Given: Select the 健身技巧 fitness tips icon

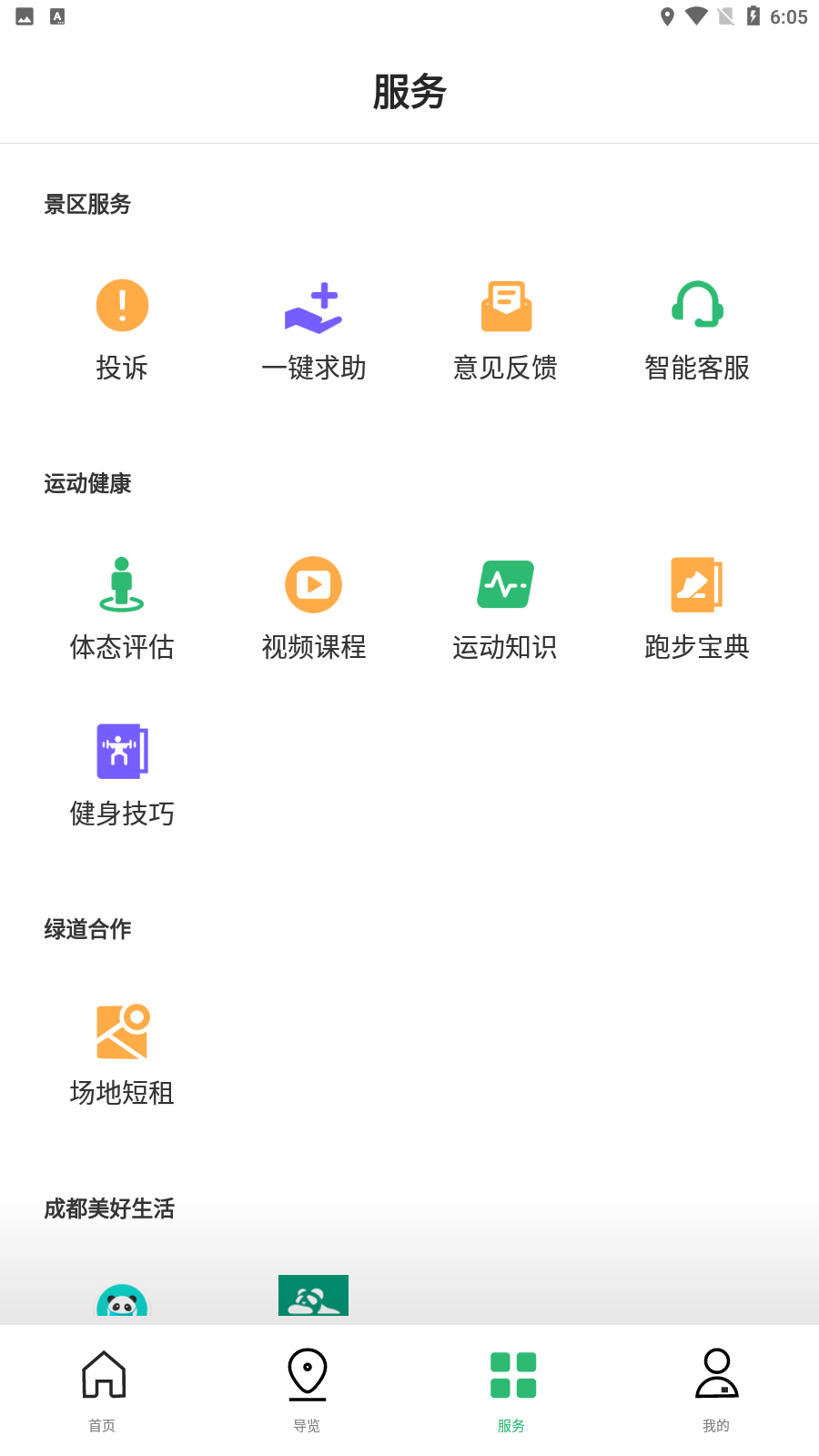Looking at the screenshot, I should tap(122, 751).
